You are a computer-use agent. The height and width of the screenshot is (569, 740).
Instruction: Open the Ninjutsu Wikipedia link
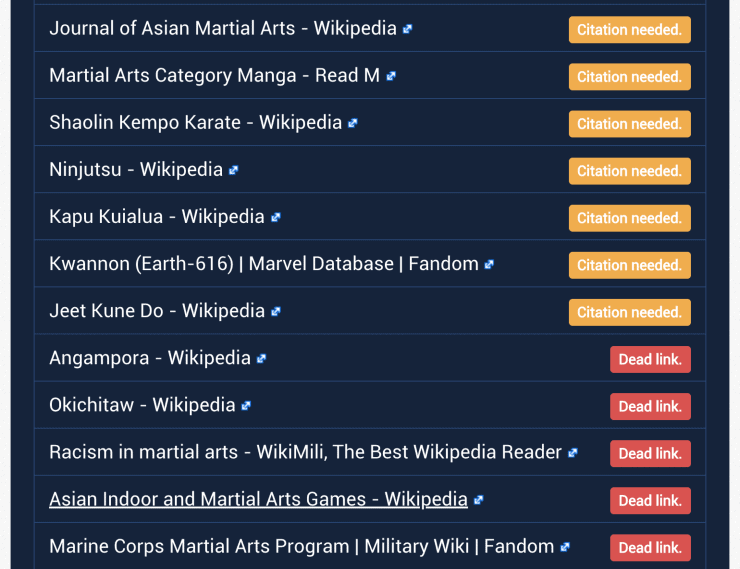136,170
